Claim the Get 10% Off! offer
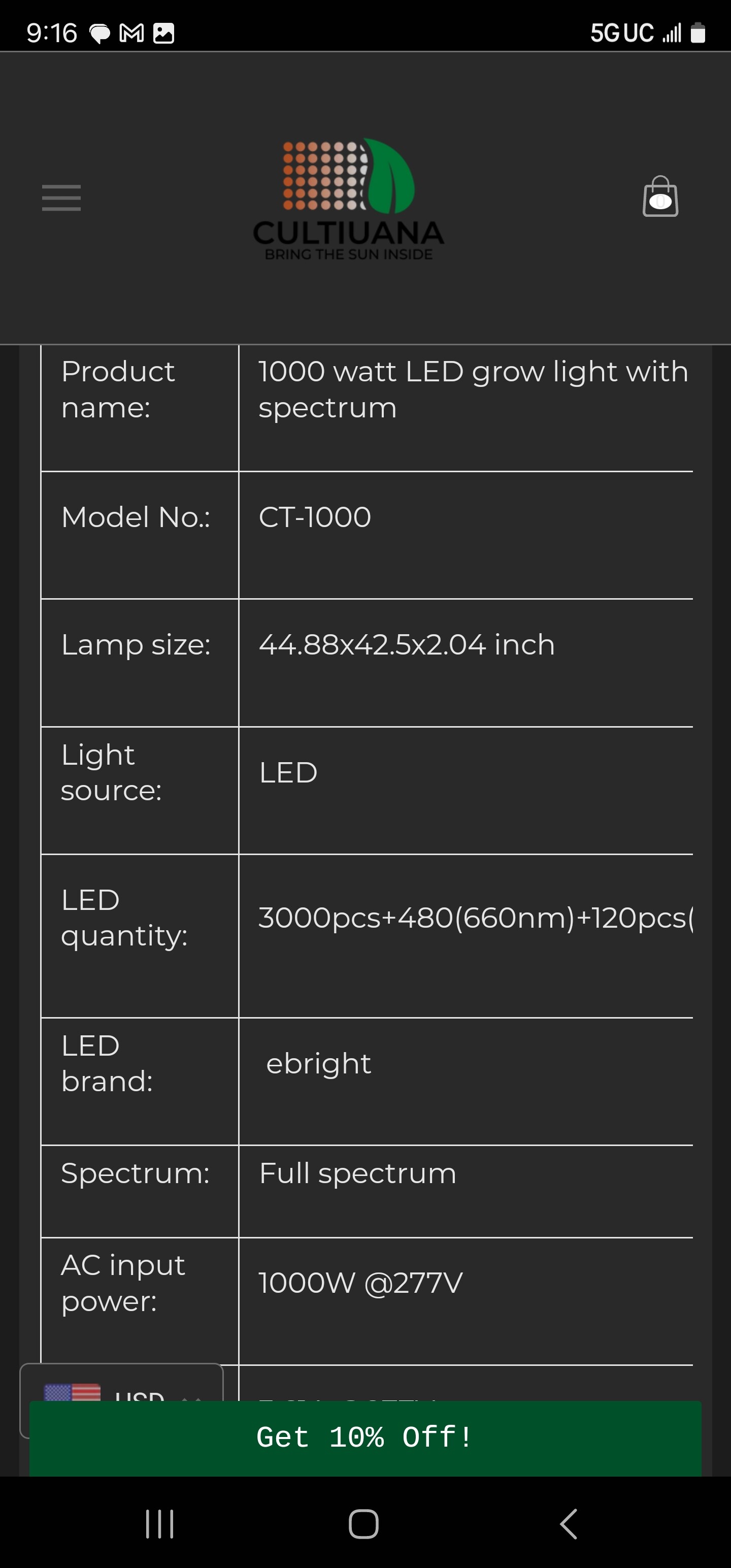 (x=365, y=1438)
